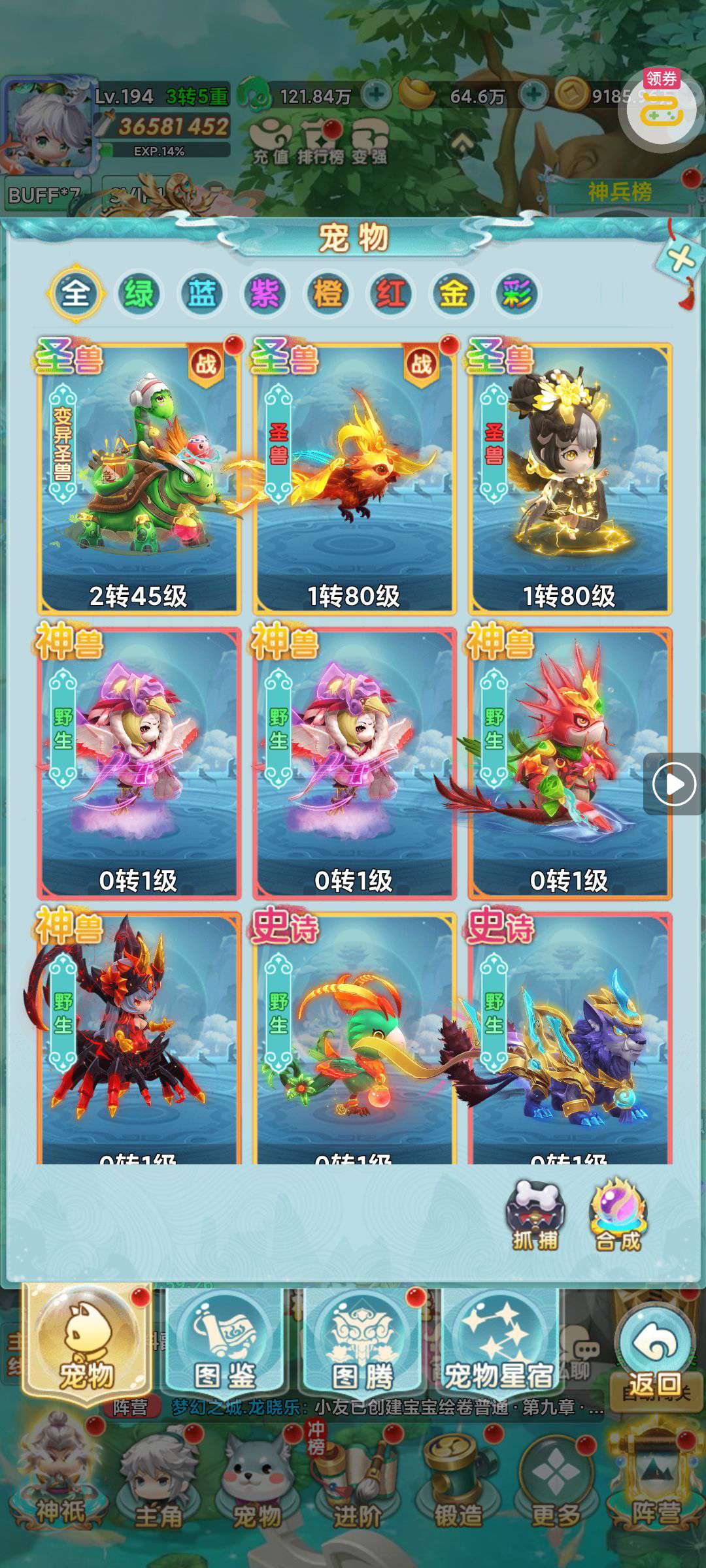The height and width of the screenshot is (1568, 706).
Task: Show only 金 gold pets
Action: pos(454,293)
